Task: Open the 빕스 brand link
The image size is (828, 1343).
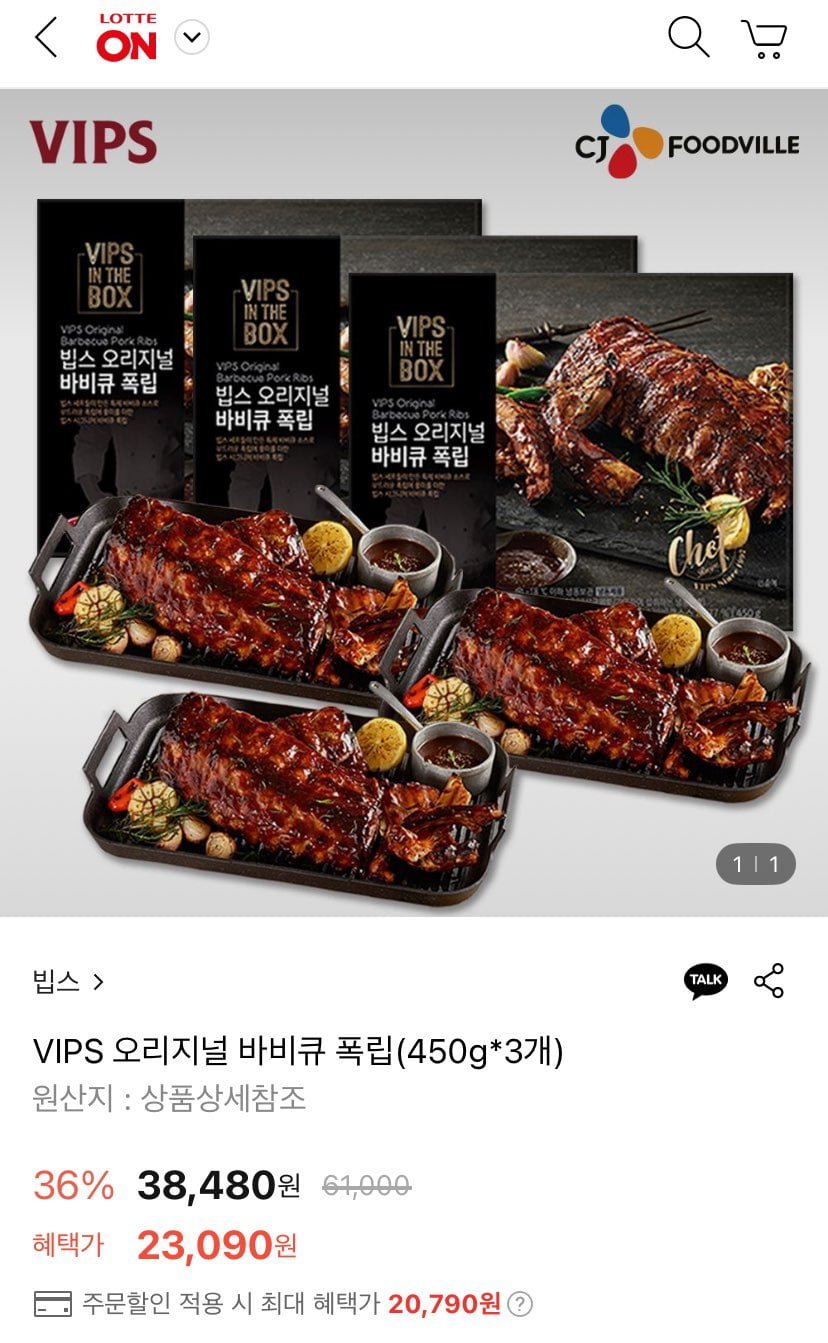Action: tap(68, 982)
